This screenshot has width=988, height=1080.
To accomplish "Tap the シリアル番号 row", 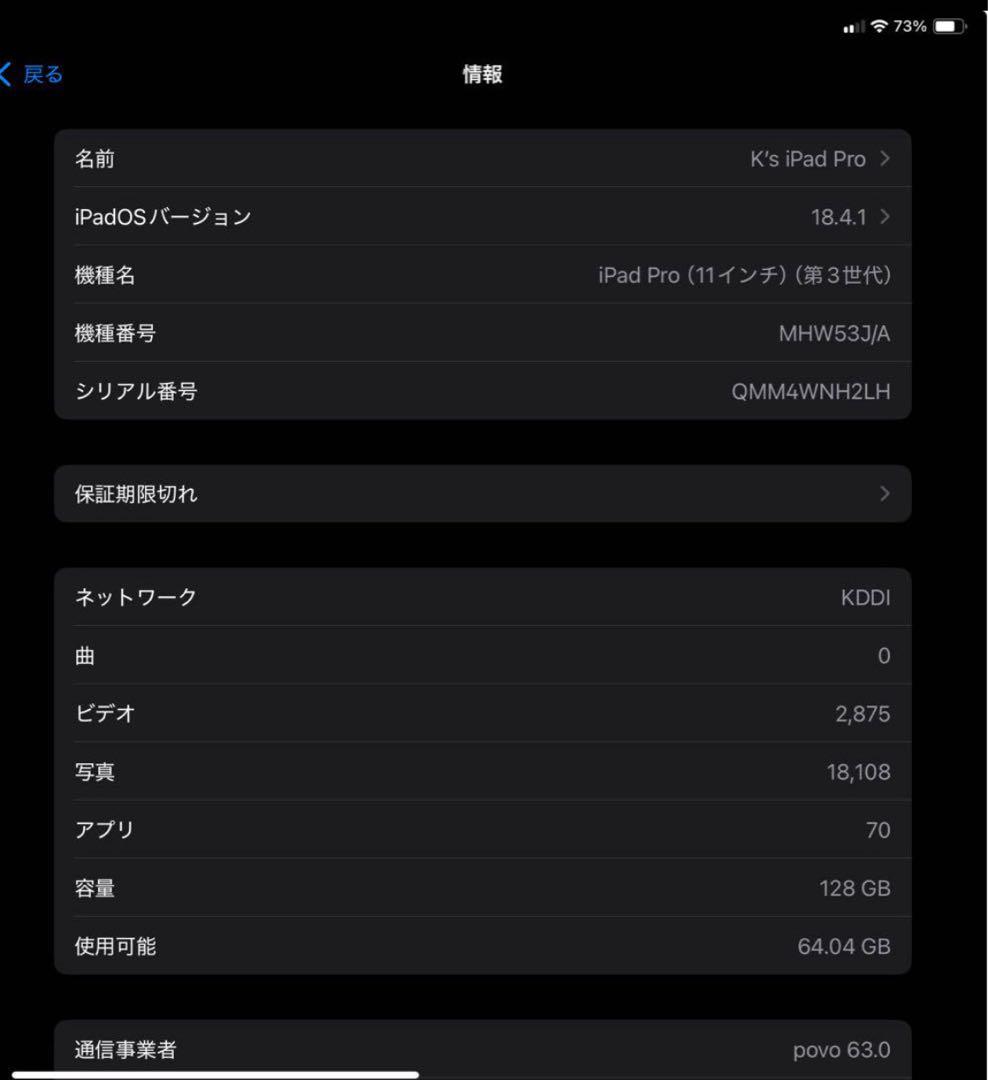I will click(485, 392).
